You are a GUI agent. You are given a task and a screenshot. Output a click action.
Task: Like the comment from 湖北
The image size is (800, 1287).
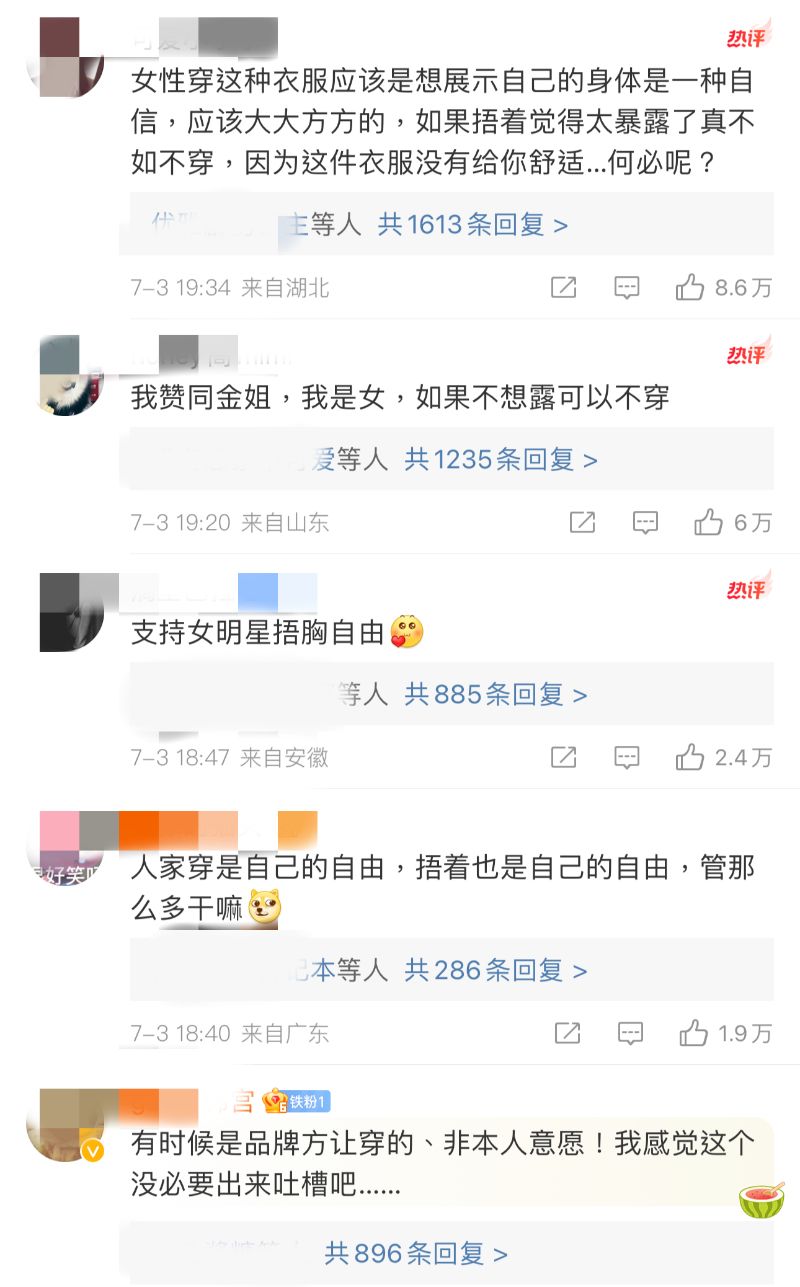click(x=690, y=289)
